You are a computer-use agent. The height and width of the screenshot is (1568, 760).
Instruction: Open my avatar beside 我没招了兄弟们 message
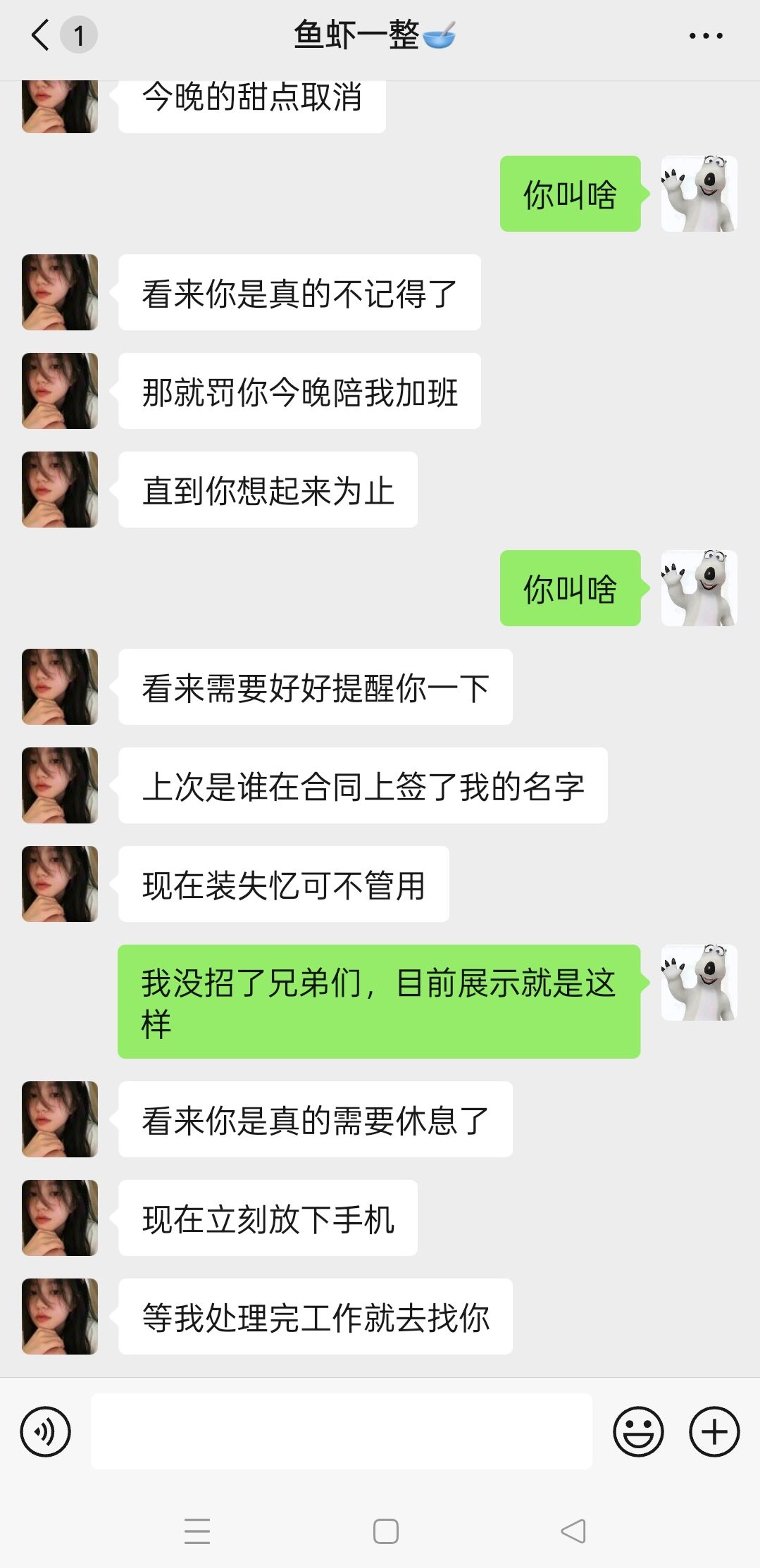(x=699, y=983)
